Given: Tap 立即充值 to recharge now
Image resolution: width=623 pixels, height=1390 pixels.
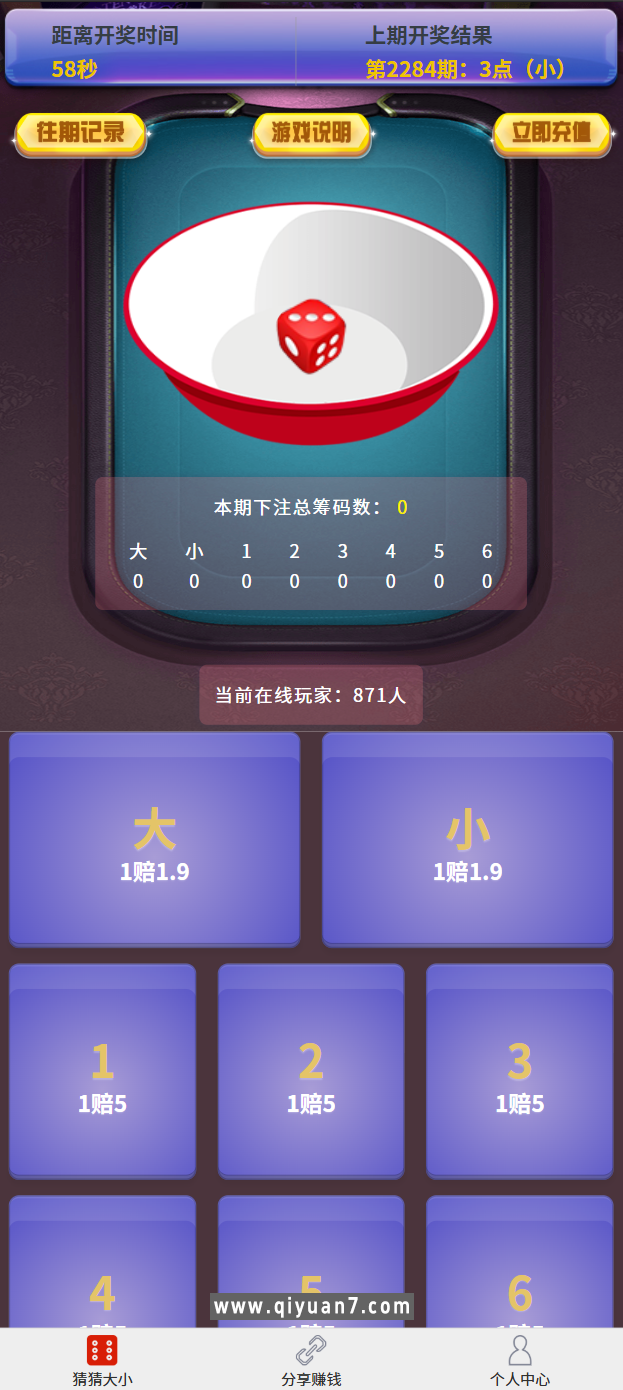Looking at the screenshot, I should [551, 133].
